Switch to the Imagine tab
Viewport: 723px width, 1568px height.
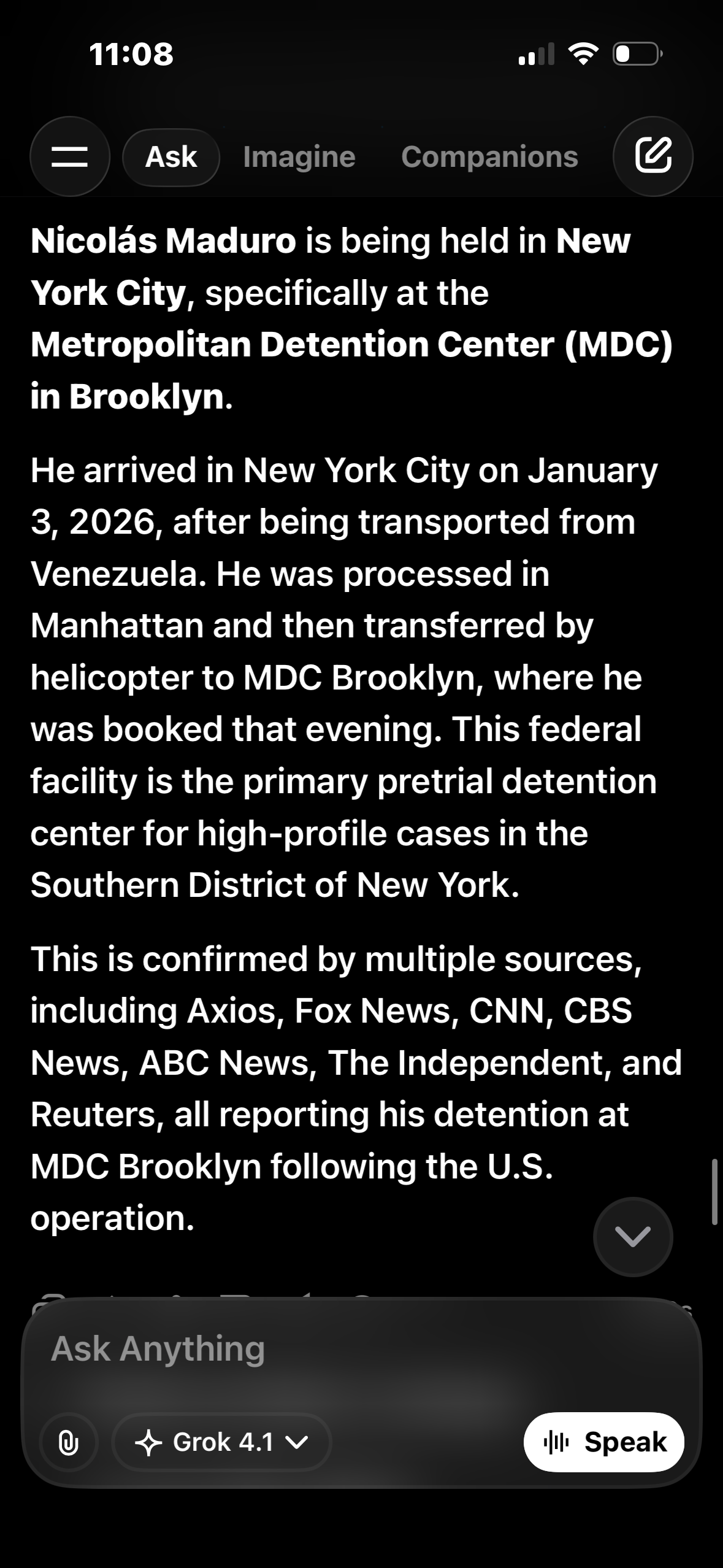tap(299, 157)
